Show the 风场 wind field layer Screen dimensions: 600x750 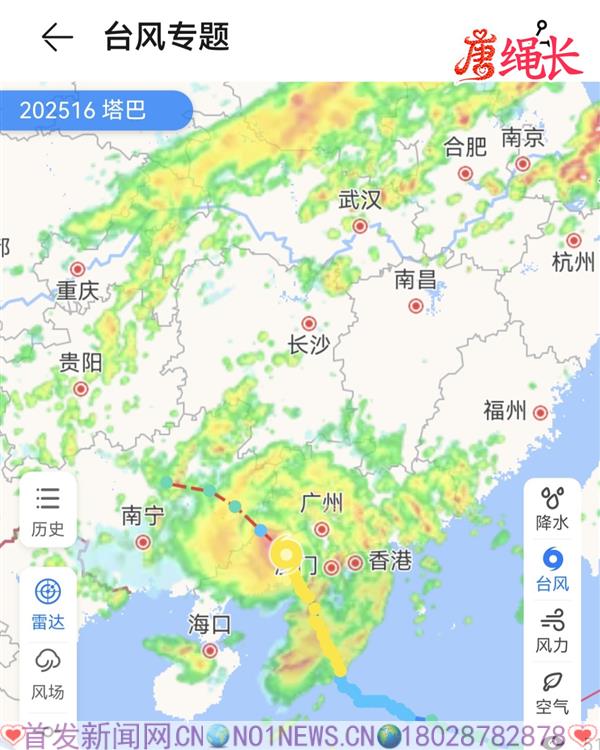coord(47,673)
